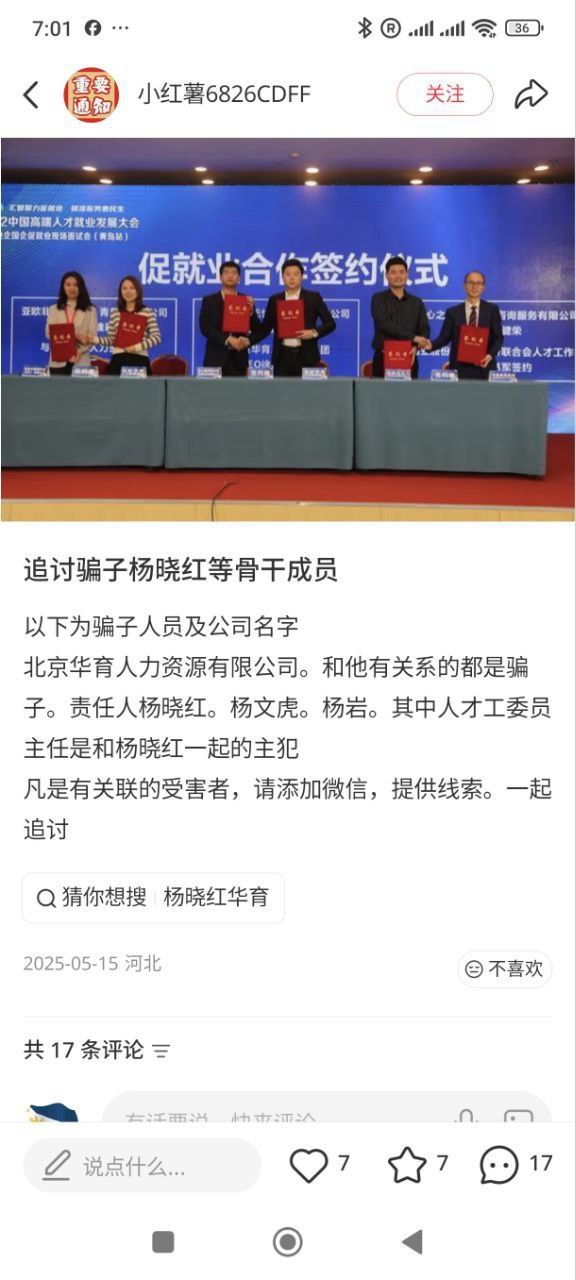Screen dimensions: 576x1280
Task: Share this post
Action: click(x=531, y=94)
